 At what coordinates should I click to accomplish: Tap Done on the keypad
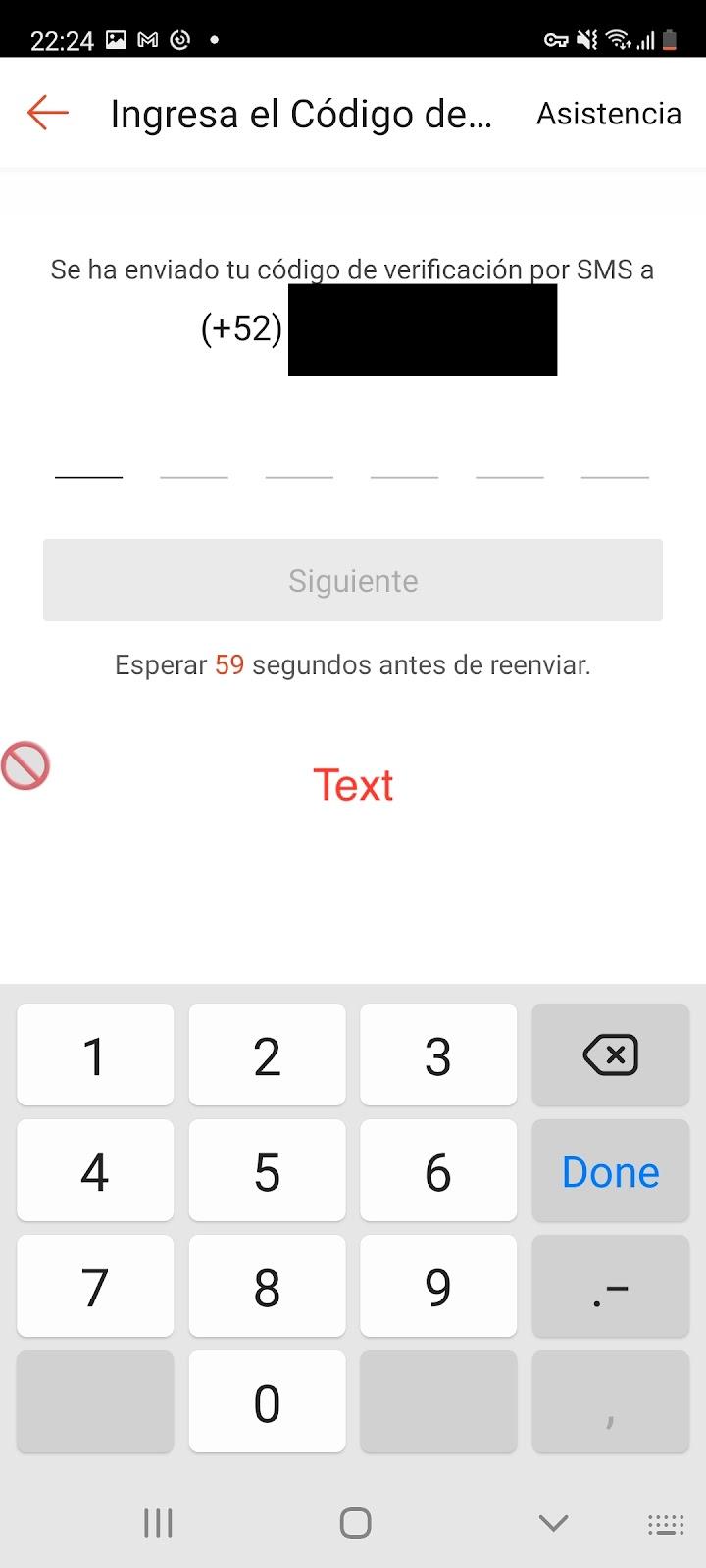[610, 1171]
